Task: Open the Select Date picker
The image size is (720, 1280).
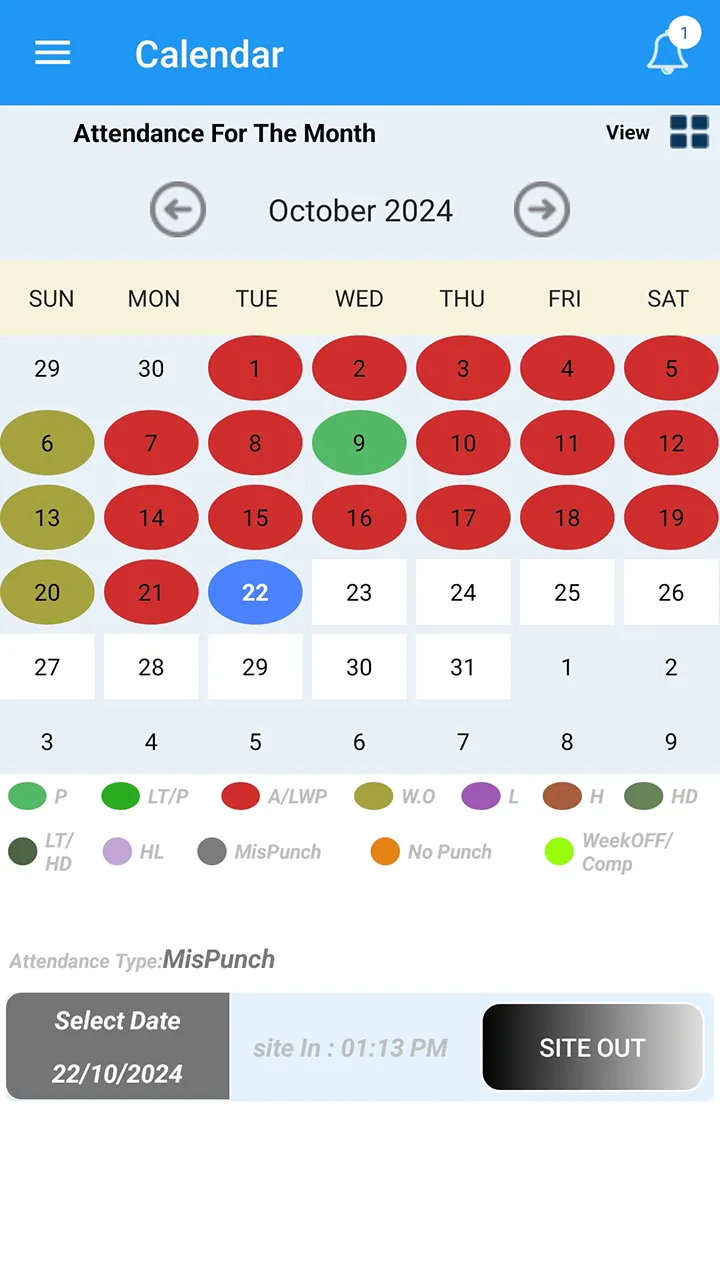Action: coord(118,1046)
